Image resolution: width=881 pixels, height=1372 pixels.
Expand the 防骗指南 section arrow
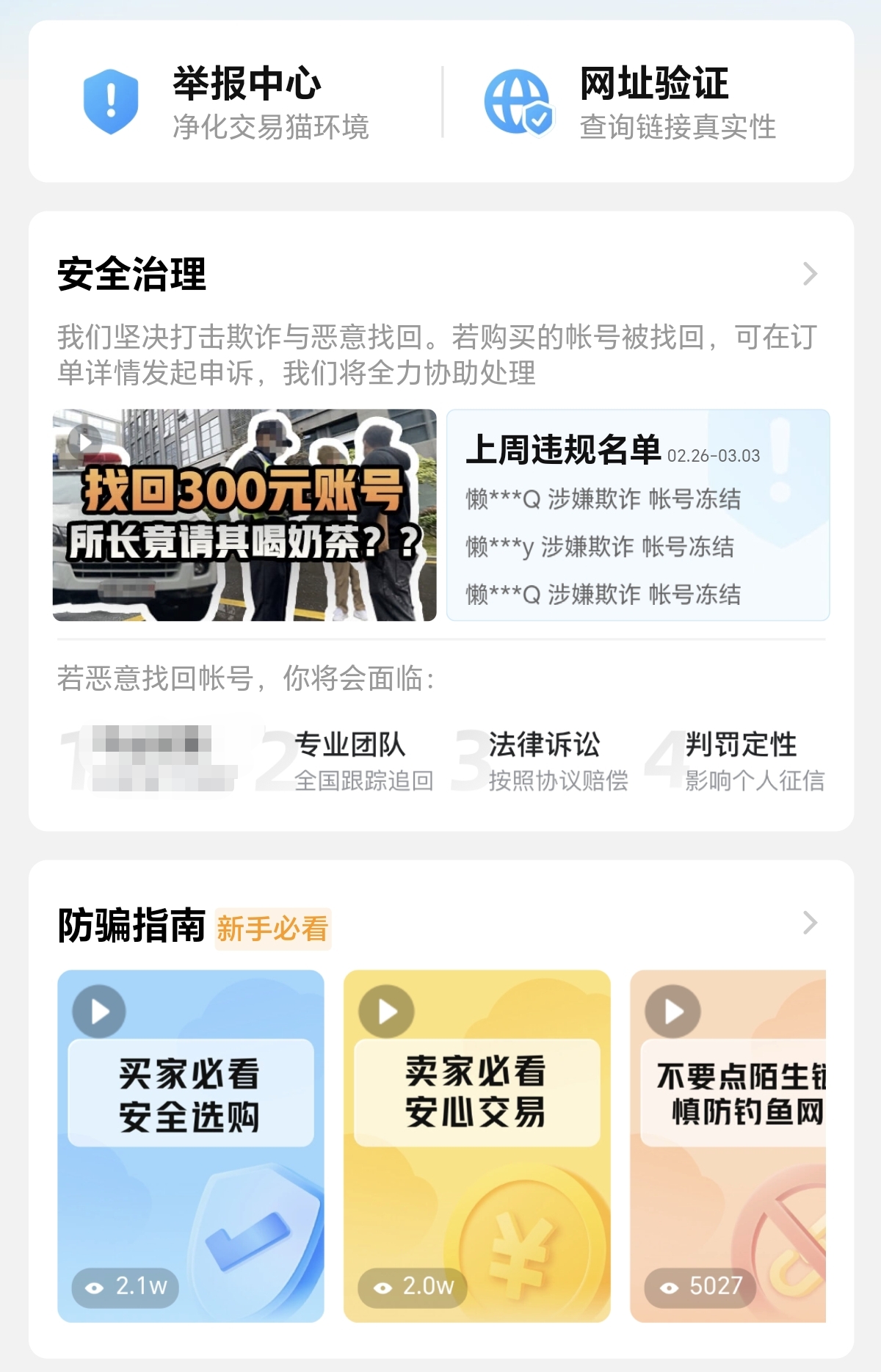(x=810, y=923)
